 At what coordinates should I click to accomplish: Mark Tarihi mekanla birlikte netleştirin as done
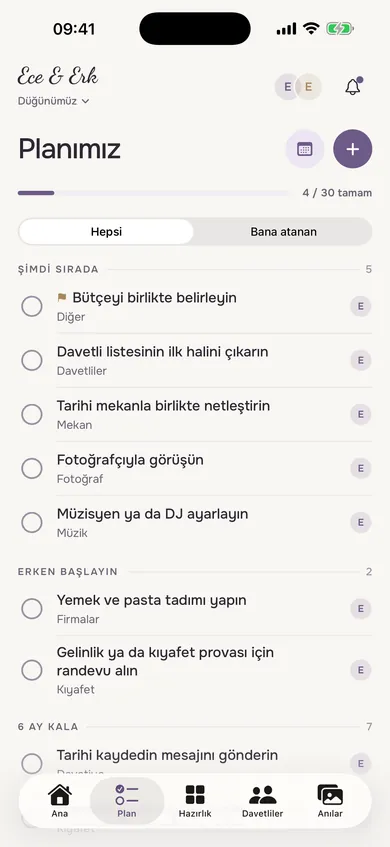[x=32, y=414]
